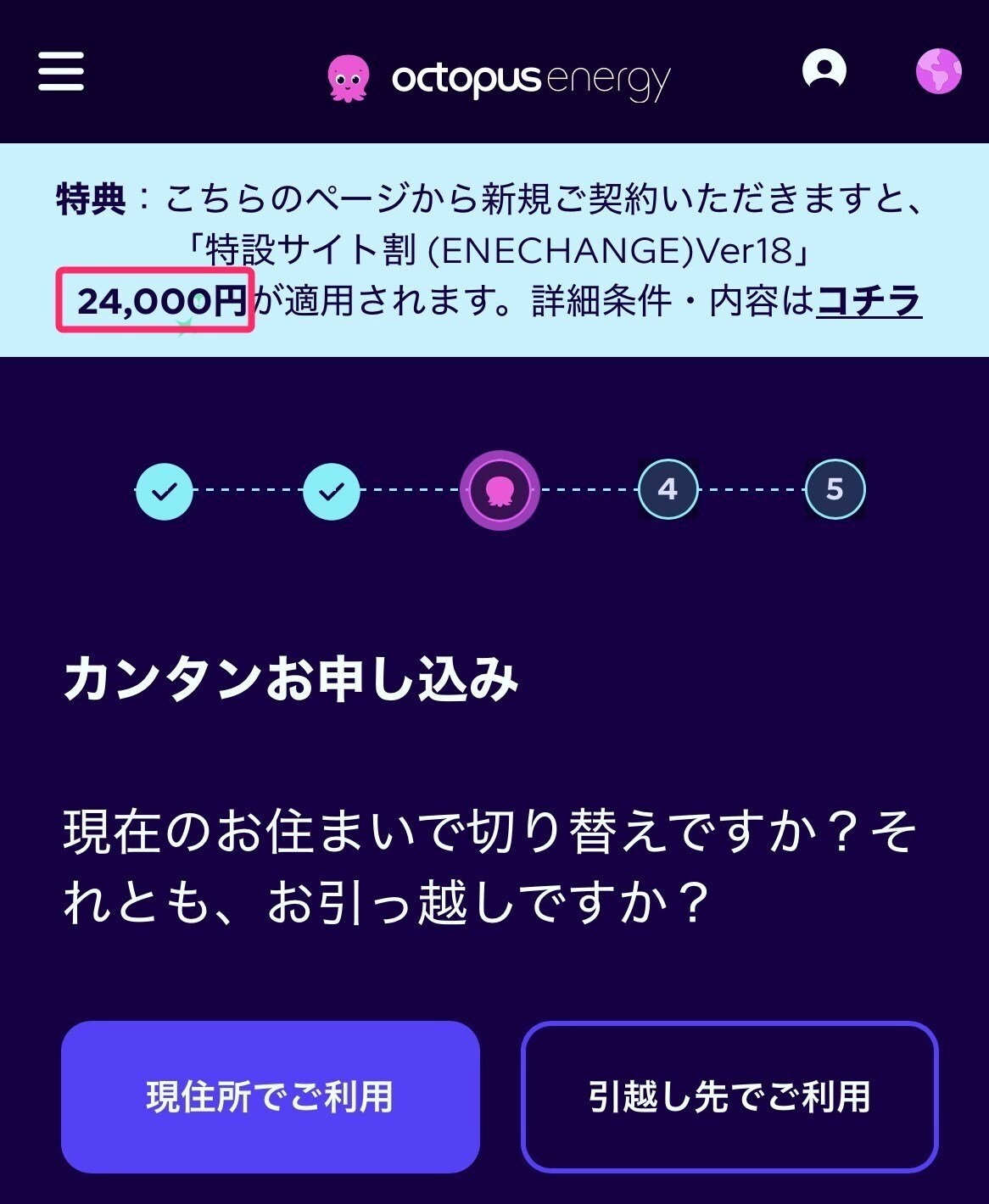Image resolution: width=989 pixels, height=1204 pixels.
Task: Click the octopus energy wordmark text
Action: [530, 76]
